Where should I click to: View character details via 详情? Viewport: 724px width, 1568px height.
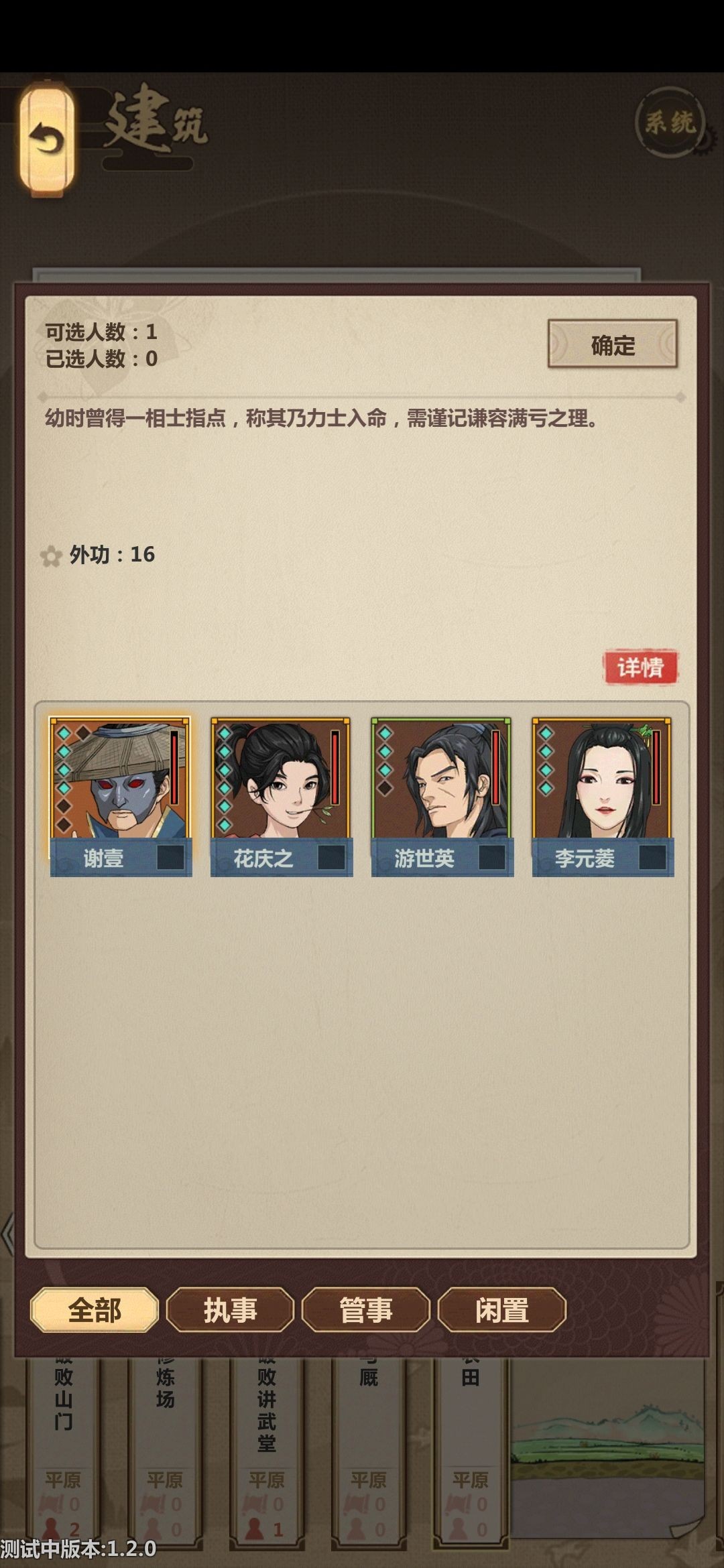point(640,667)
